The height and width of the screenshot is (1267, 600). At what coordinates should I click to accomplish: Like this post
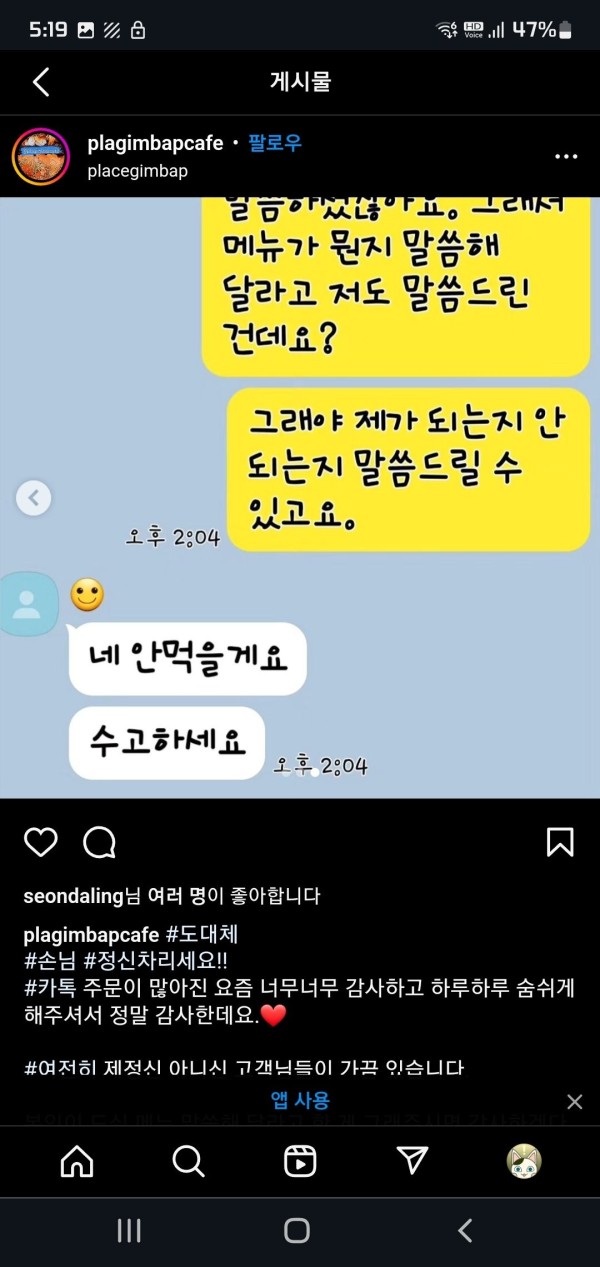[41, 843]
